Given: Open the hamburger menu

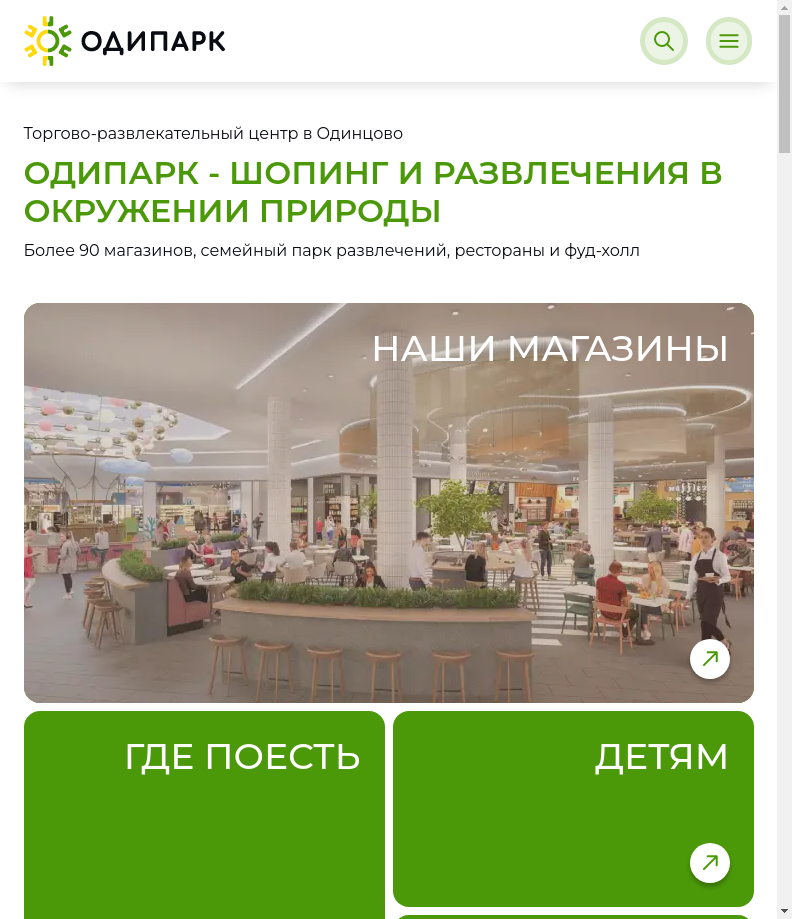Looking at the screenshot, I should (x=729, y=41).
